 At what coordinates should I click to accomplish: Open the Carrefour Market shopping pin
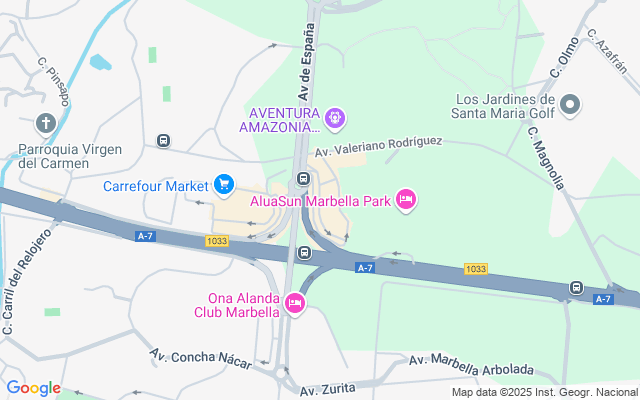[224, 185]
